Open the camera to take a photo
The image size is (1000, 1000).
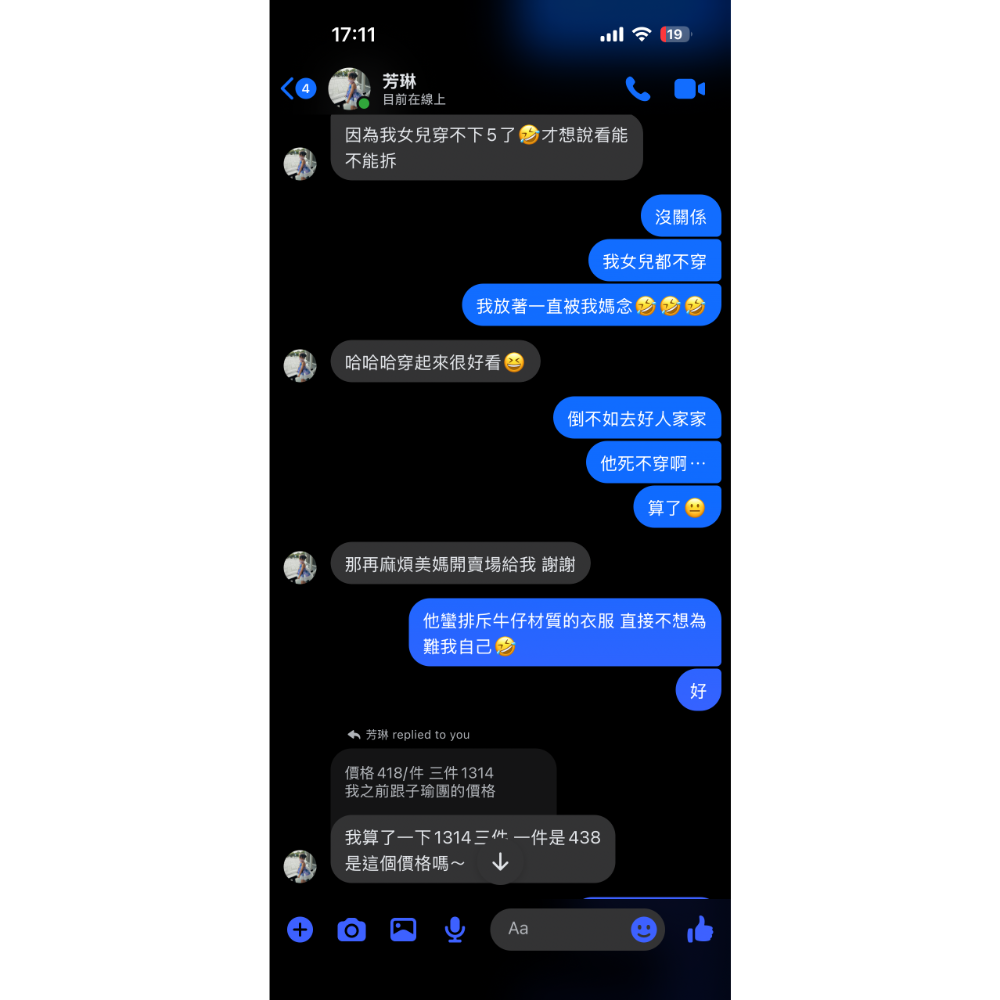click(351, 930)
